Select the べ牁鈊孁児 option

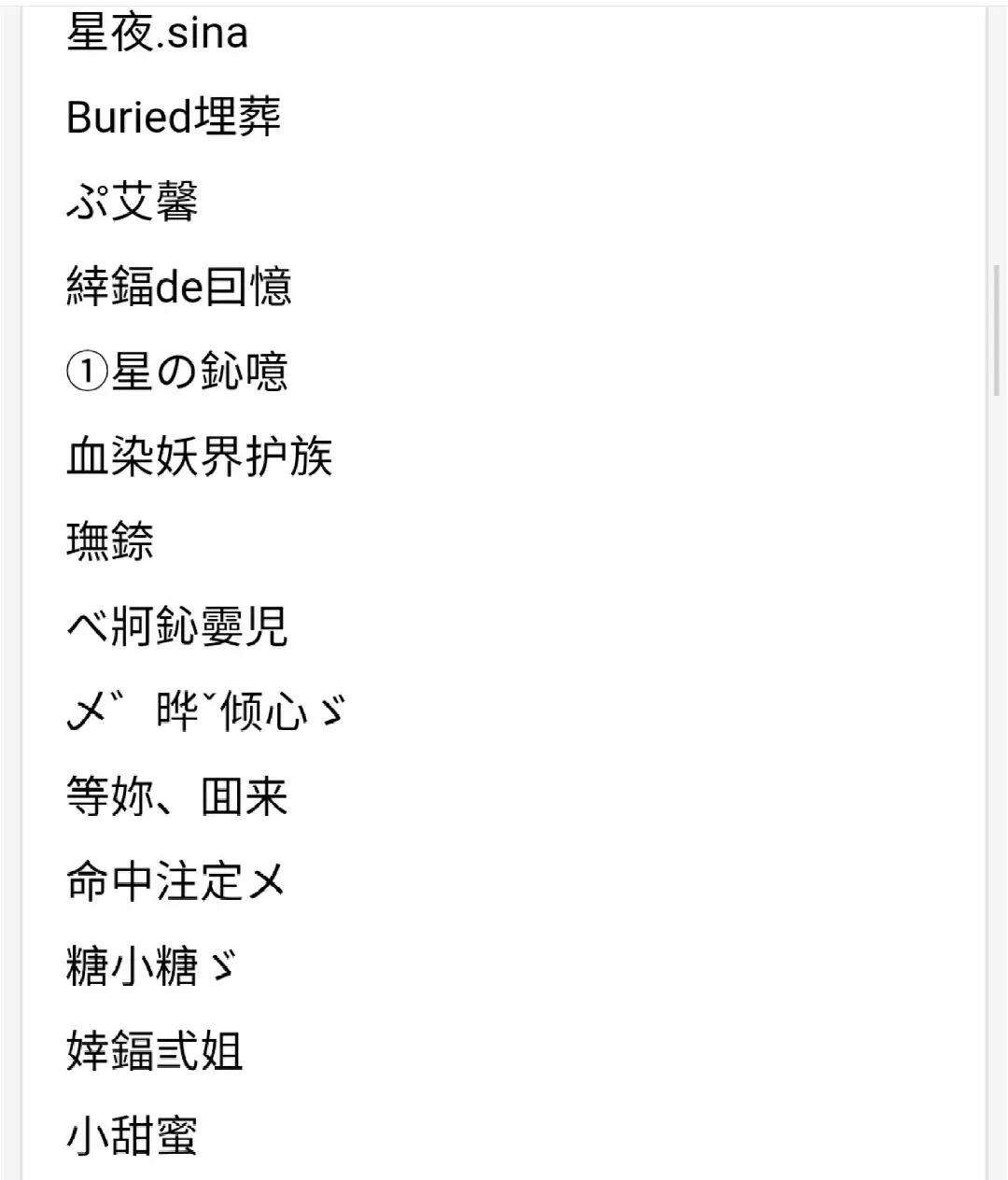[x=177, y=626]
